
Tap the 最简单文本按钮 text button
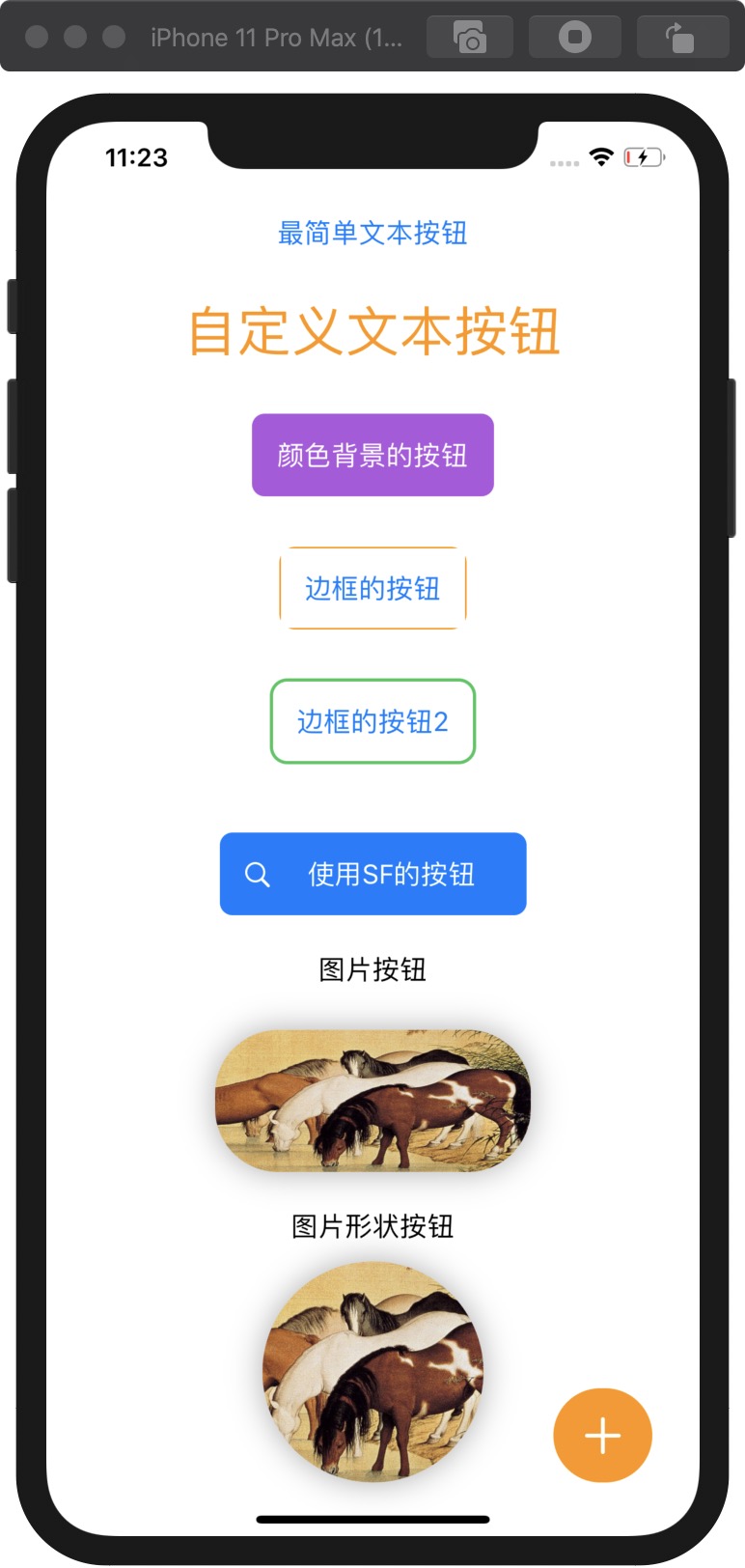(x=372, y=233)
